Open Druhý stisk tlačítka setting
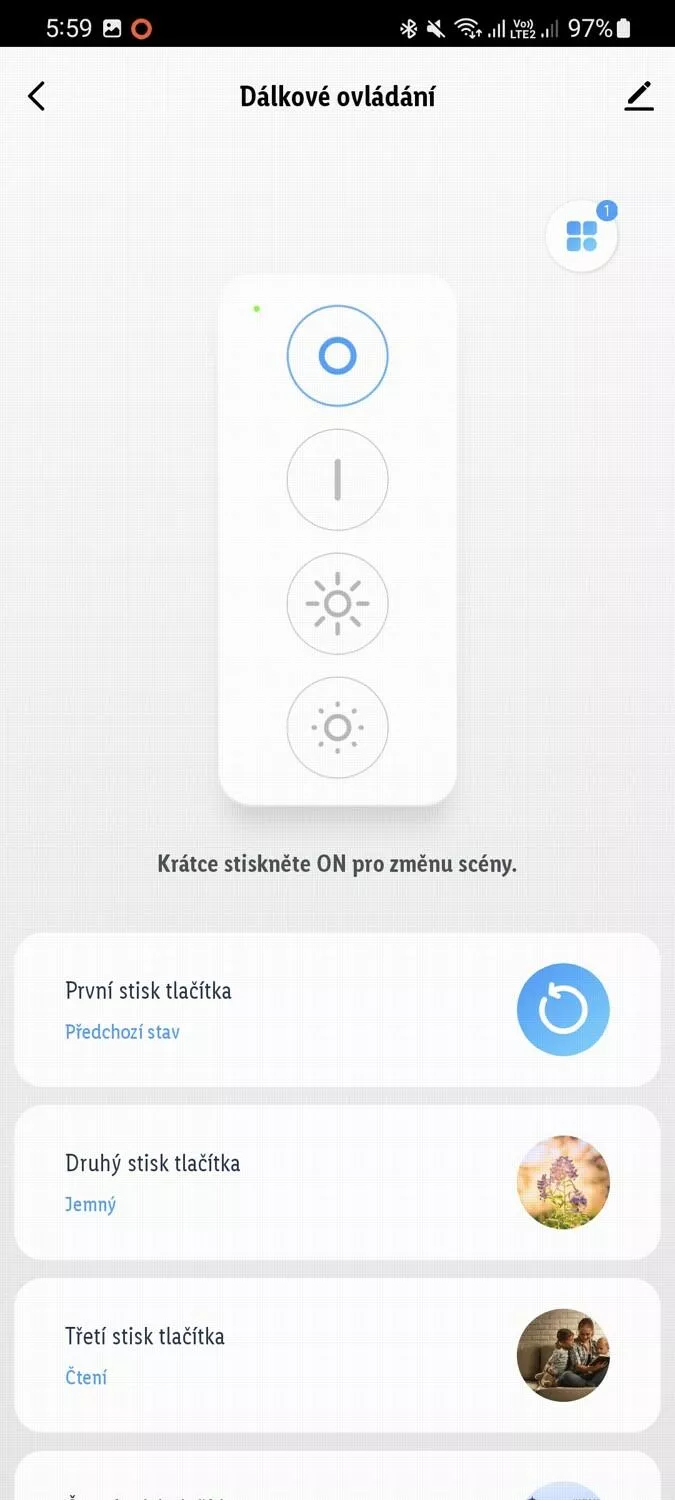This screenshot has height=1500, width=675. (x=337, y=1182)
